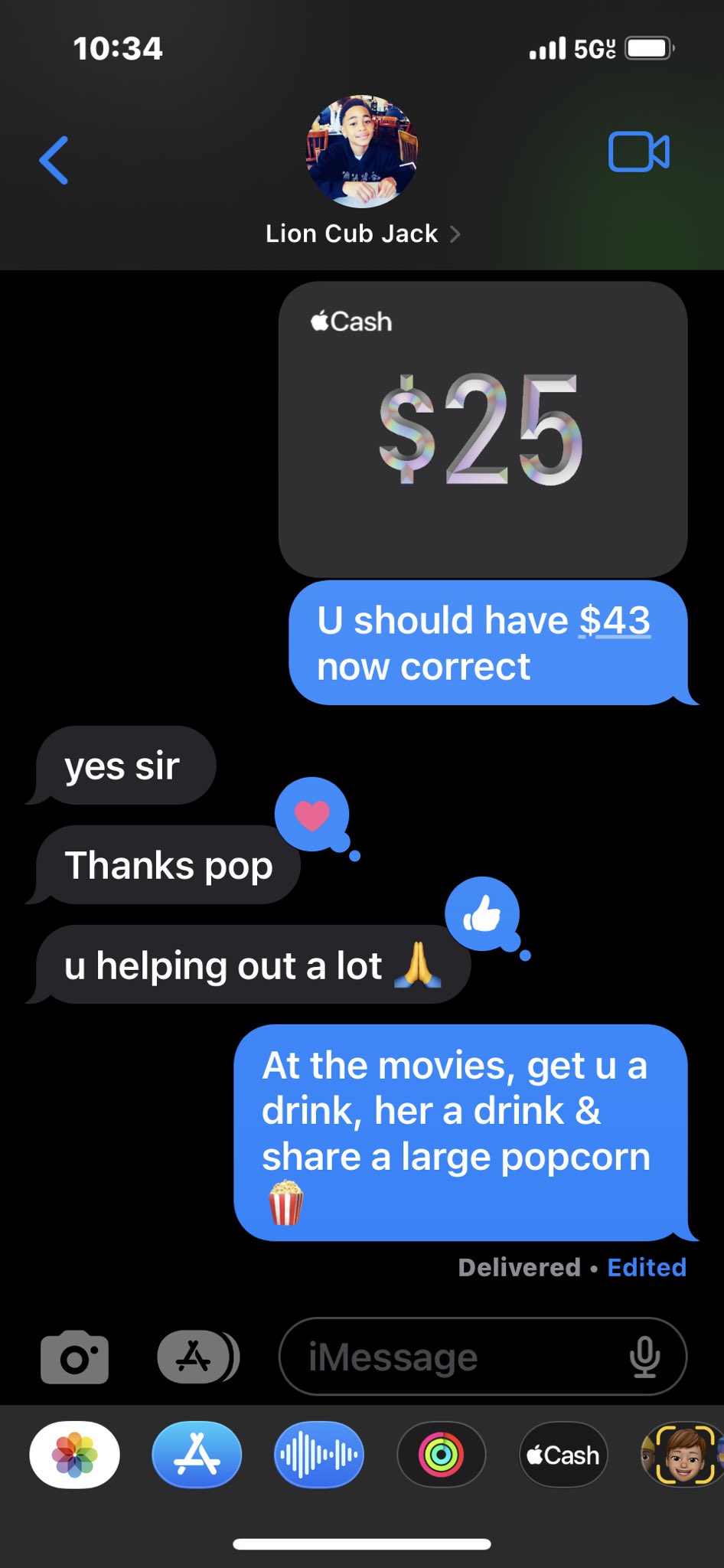Go back to the messages list
Viewport: 724px width, 1568px height.
point(54,160)
